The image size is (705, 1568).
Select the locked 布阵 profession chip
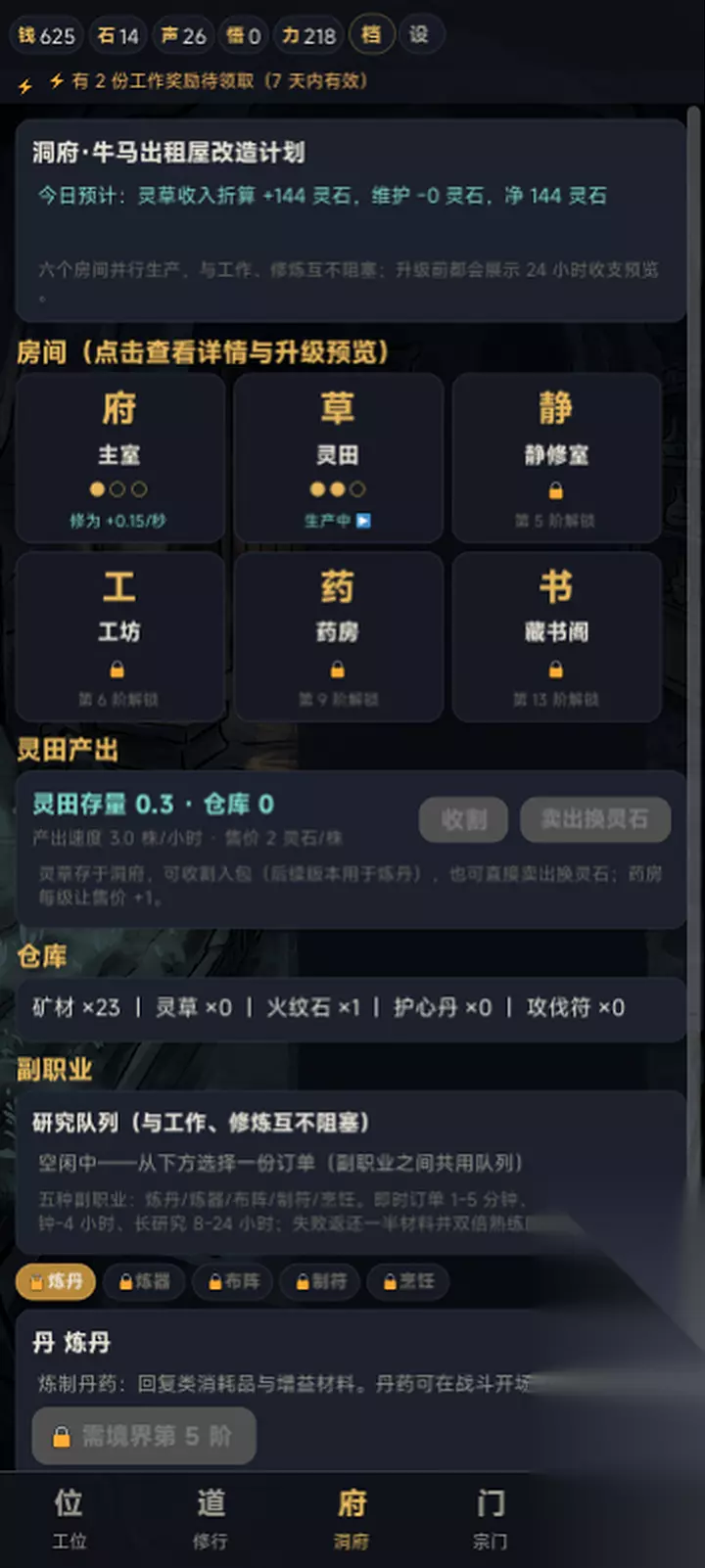coord(232,1281)
